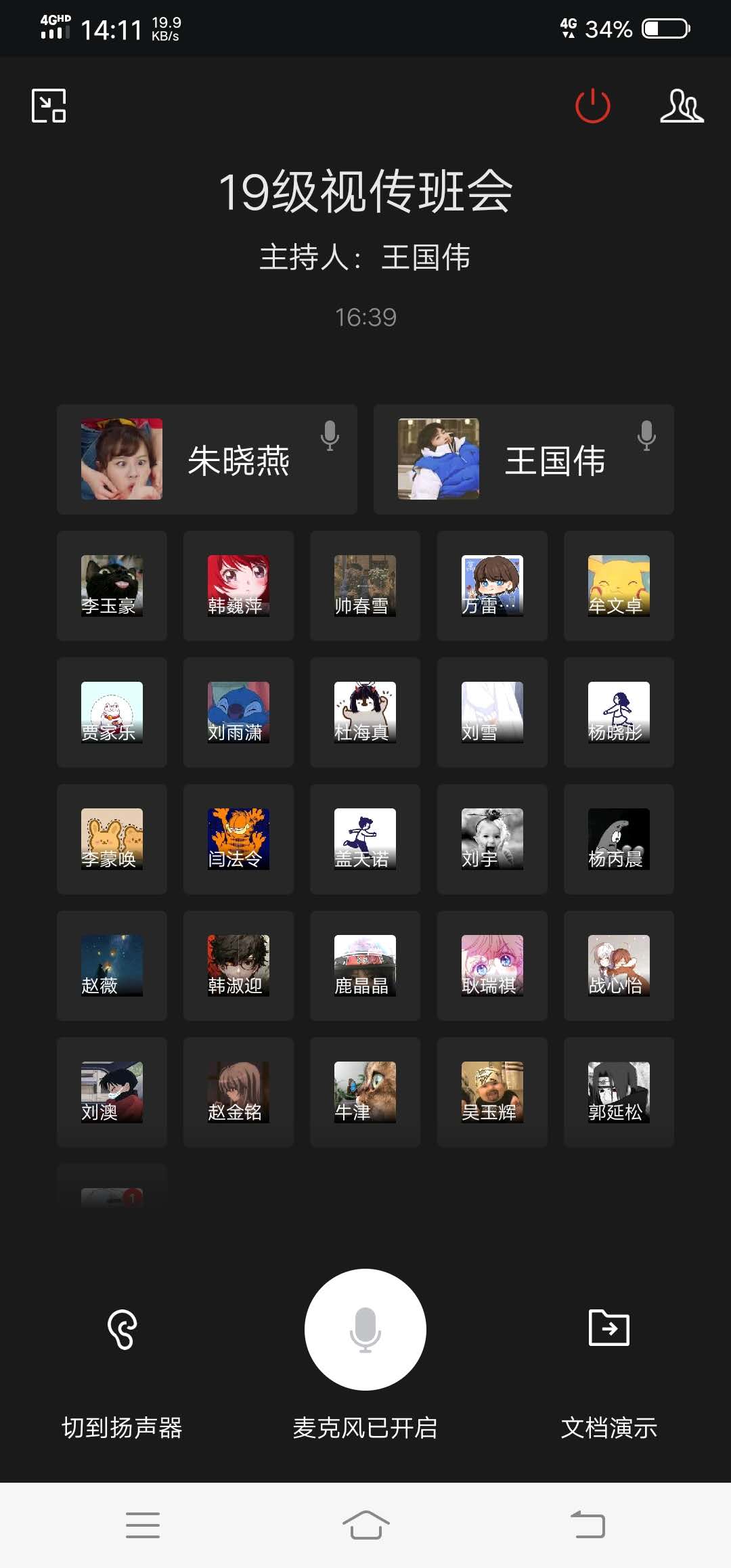Select participant 杨丙晨
Screen dimensions: 731x1568
coord(619,839)
